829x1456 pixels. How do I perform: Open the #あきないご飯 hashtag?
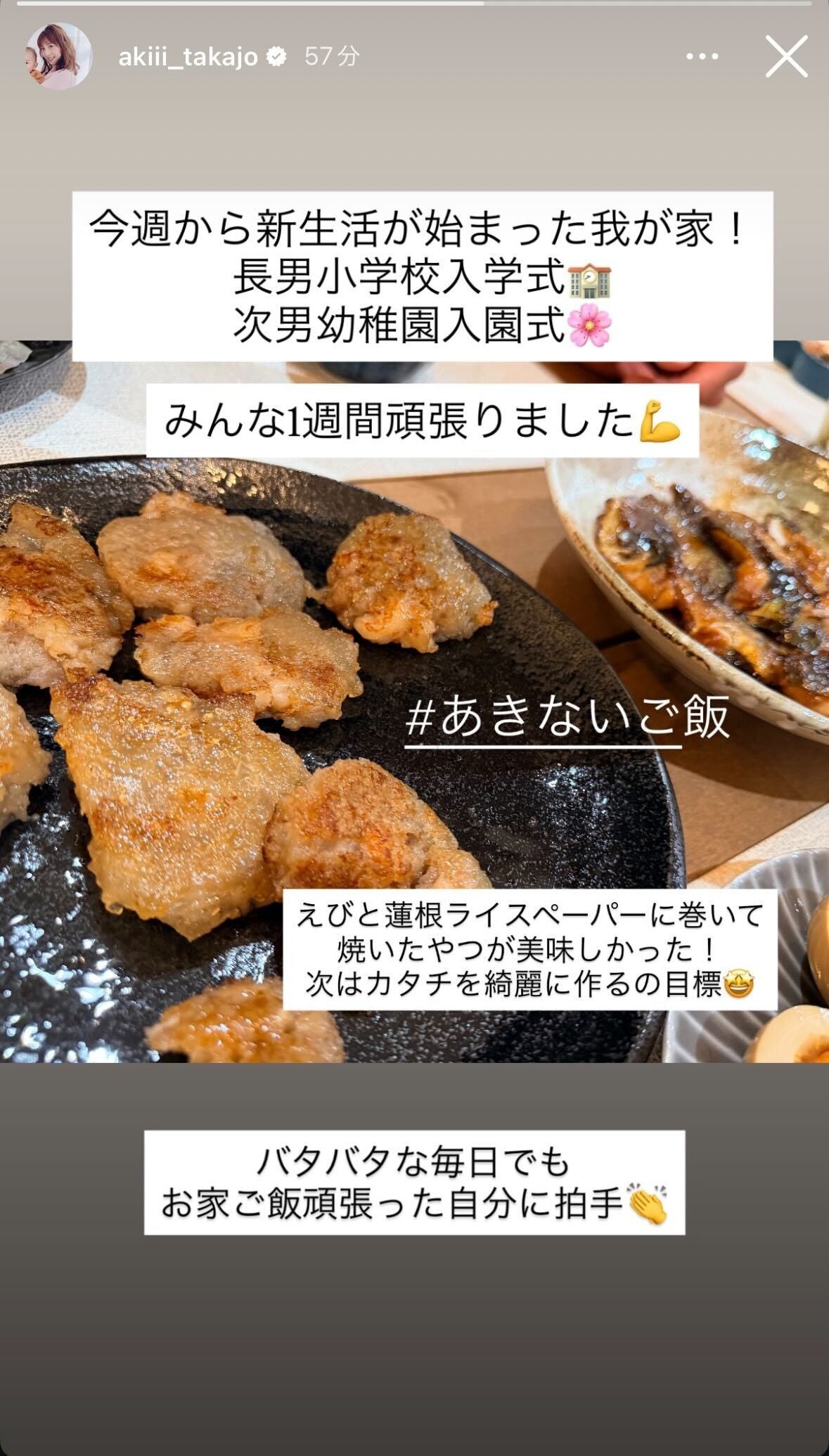click(567, 718)
